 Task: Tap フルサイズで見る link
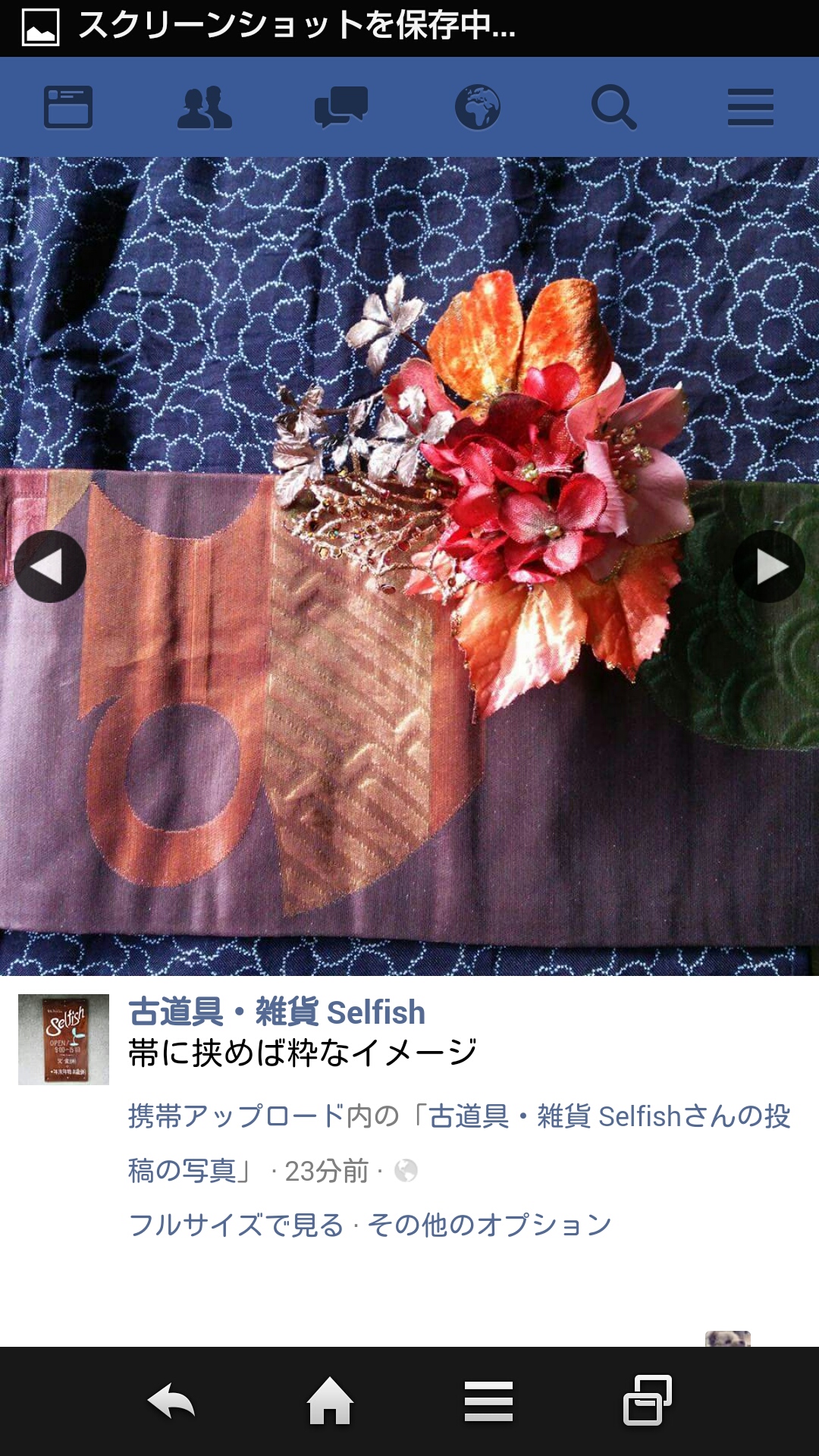pos(236,1225)
